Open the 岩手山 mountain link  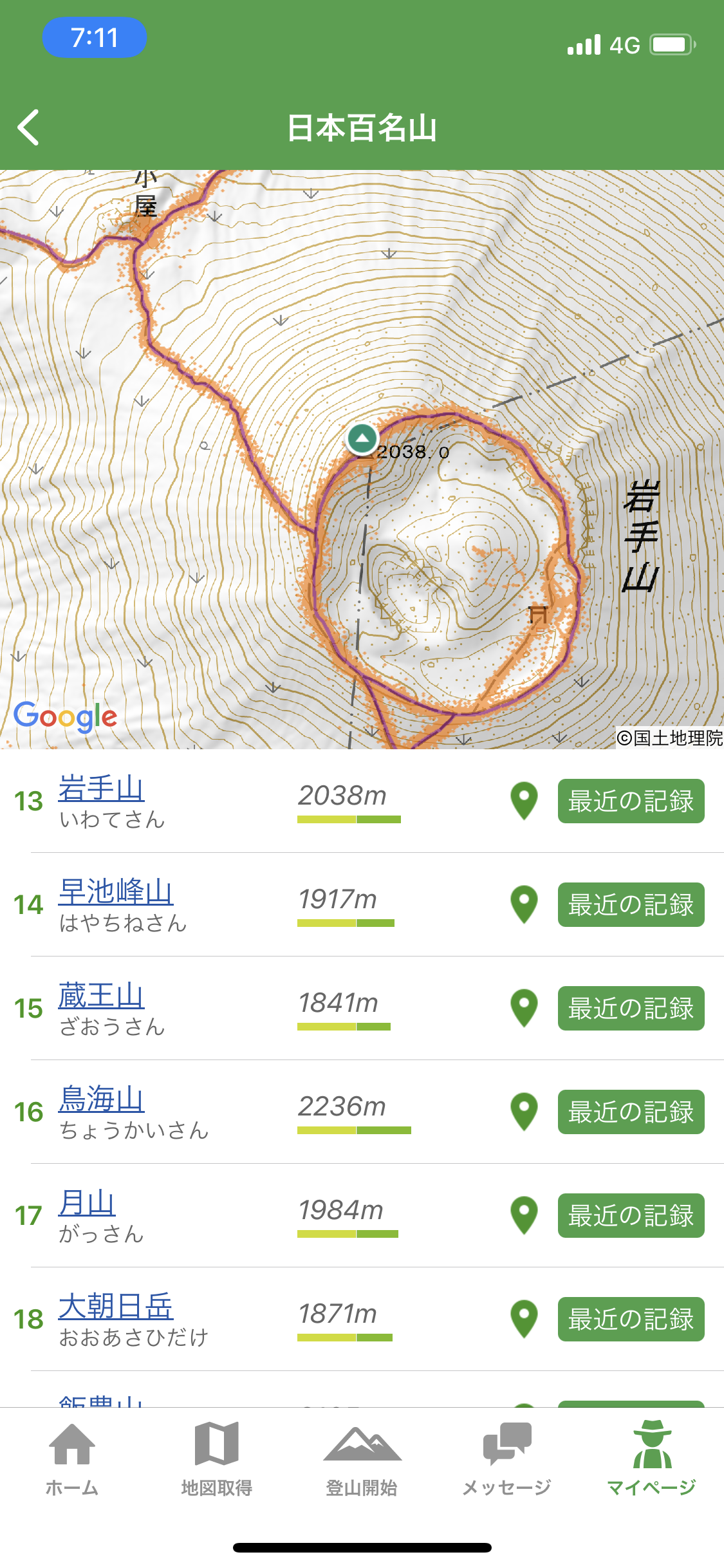[x=102, y=789]
